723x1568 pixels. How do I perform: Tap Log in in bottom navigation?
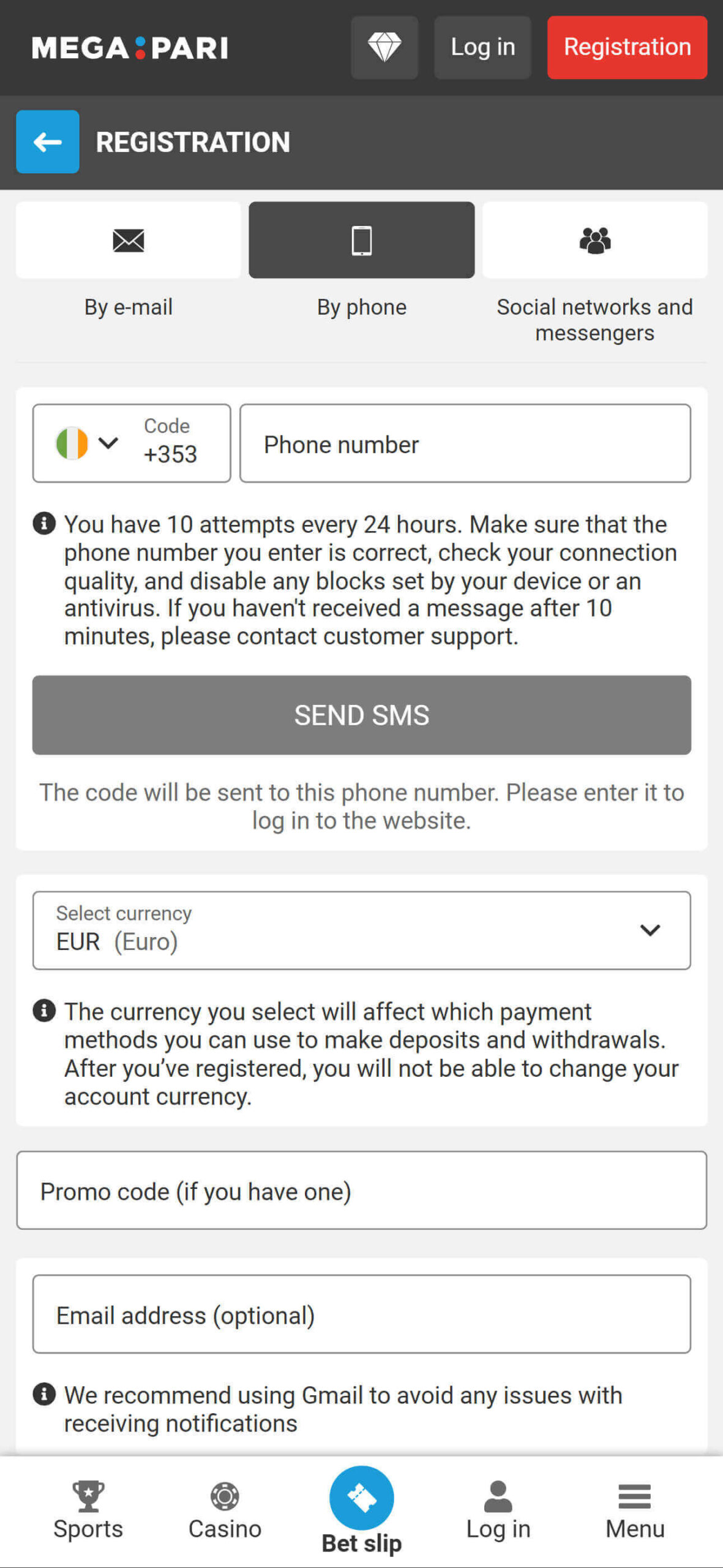point(498,1510)
